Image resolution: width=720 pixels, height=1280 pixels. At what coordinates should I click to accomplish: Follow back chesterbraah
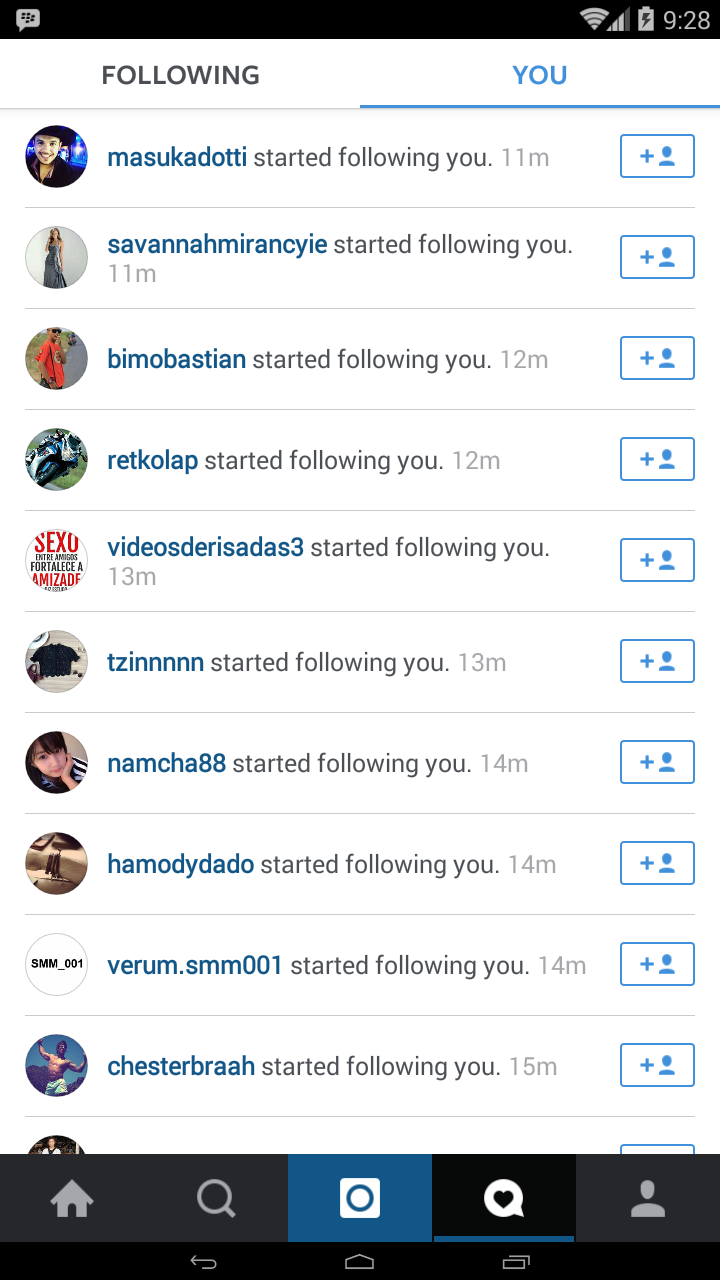(x=657, y=1066)
